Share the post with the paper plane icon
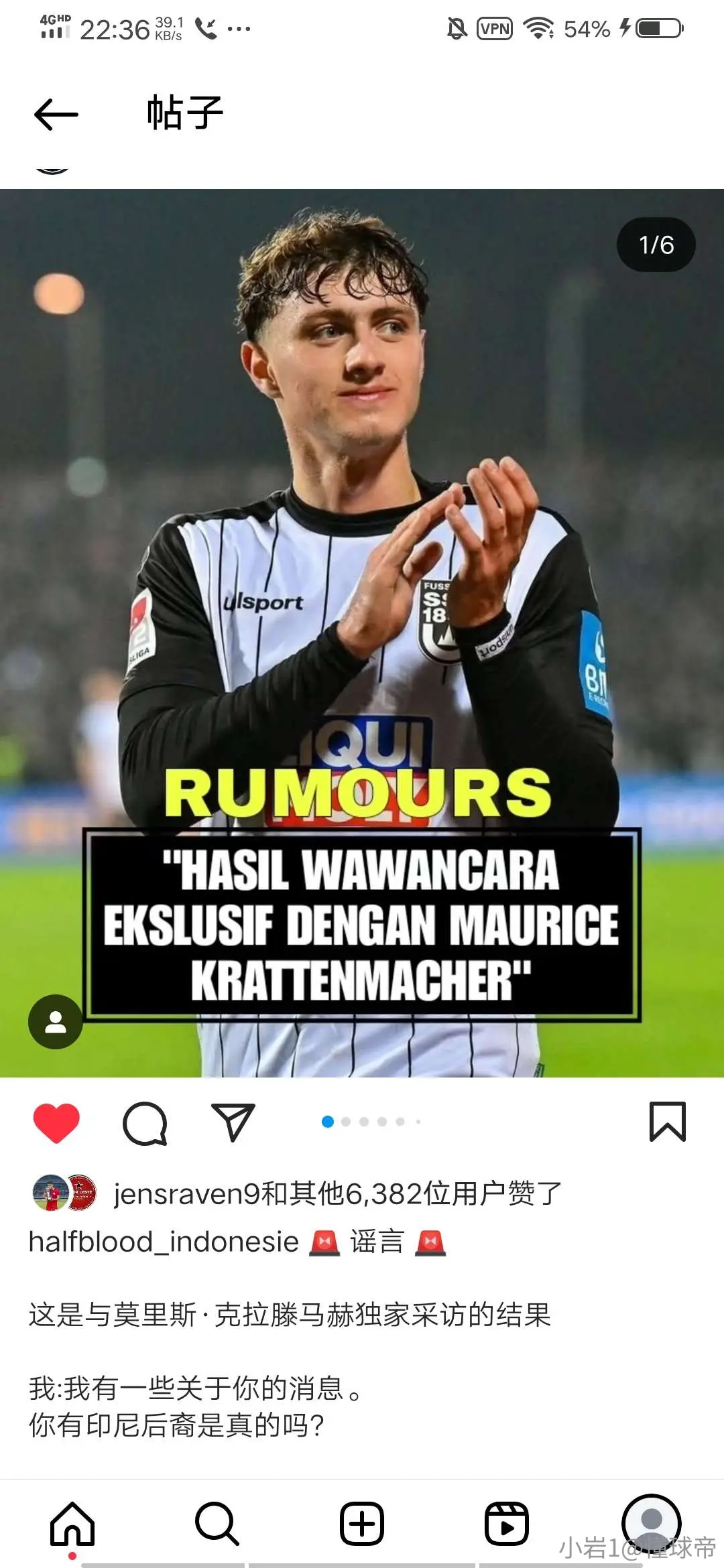The image size is (724, 1568). [x=233, y=1122]
